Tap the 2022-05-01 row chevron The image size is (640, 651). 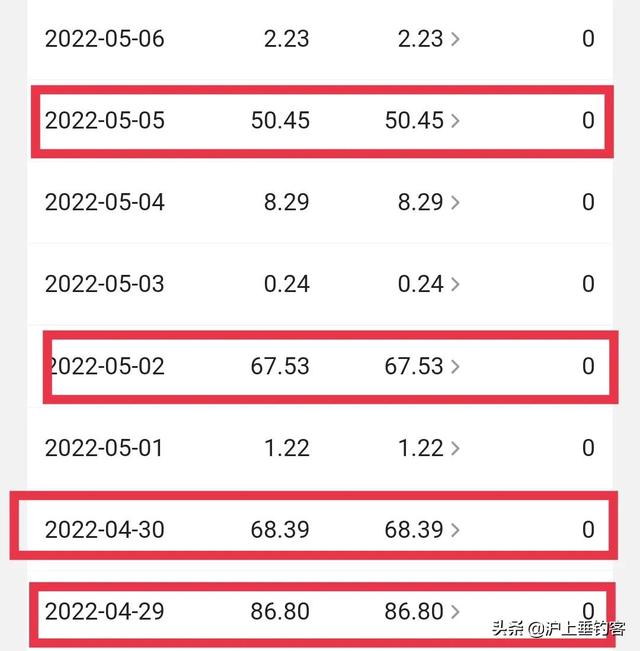[x=456, y=448]
